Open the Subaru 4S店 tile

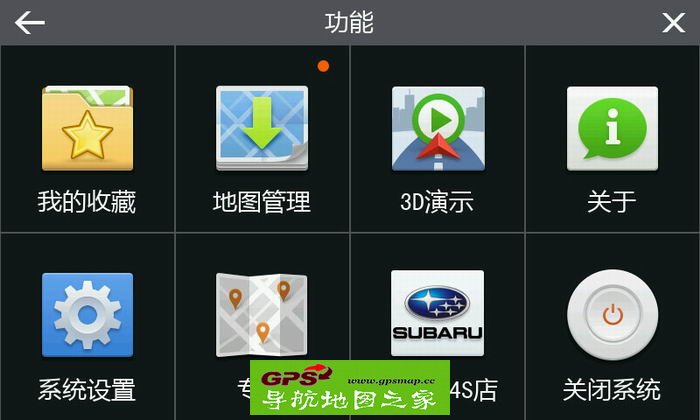pos(437,315)
